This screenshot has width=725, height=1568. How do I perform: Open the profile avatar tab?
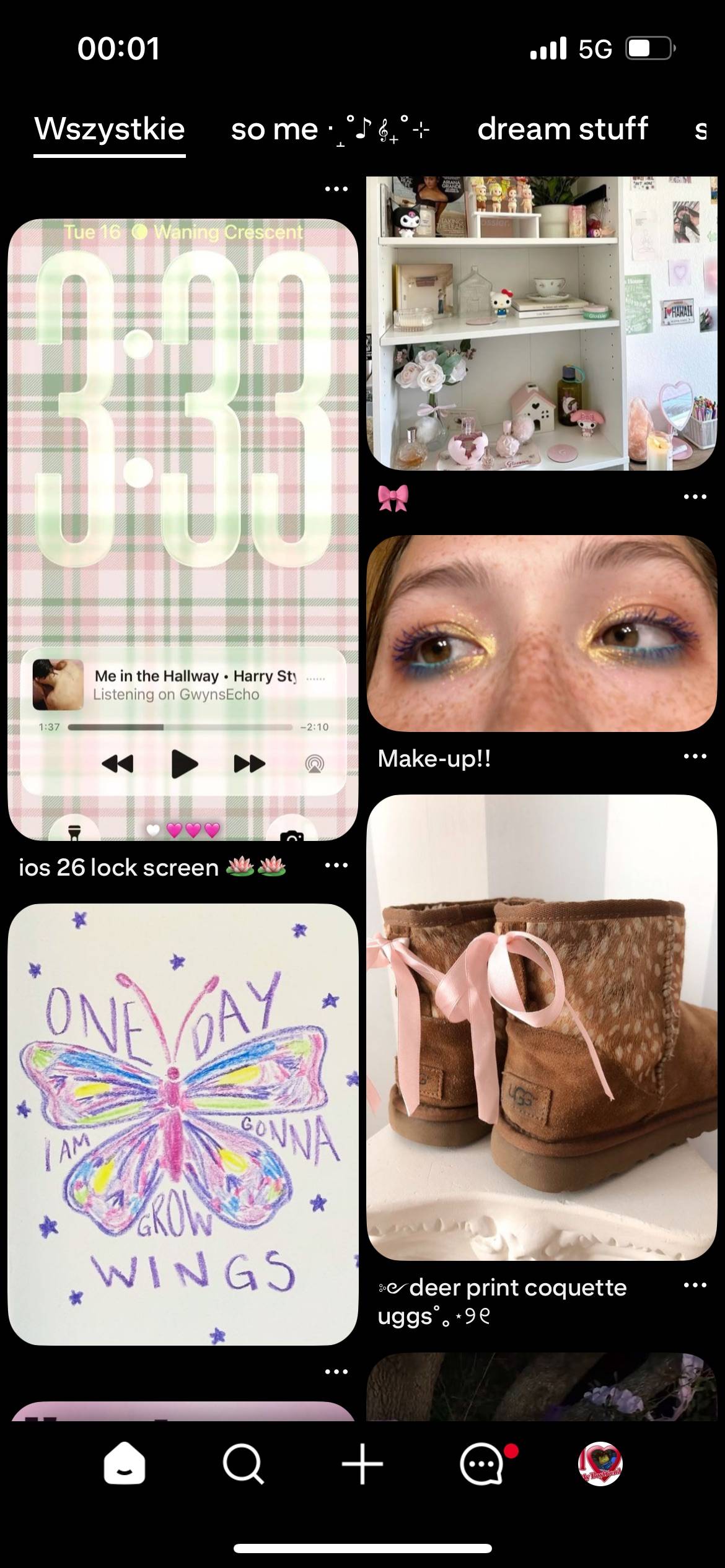tap(600, 1464)
